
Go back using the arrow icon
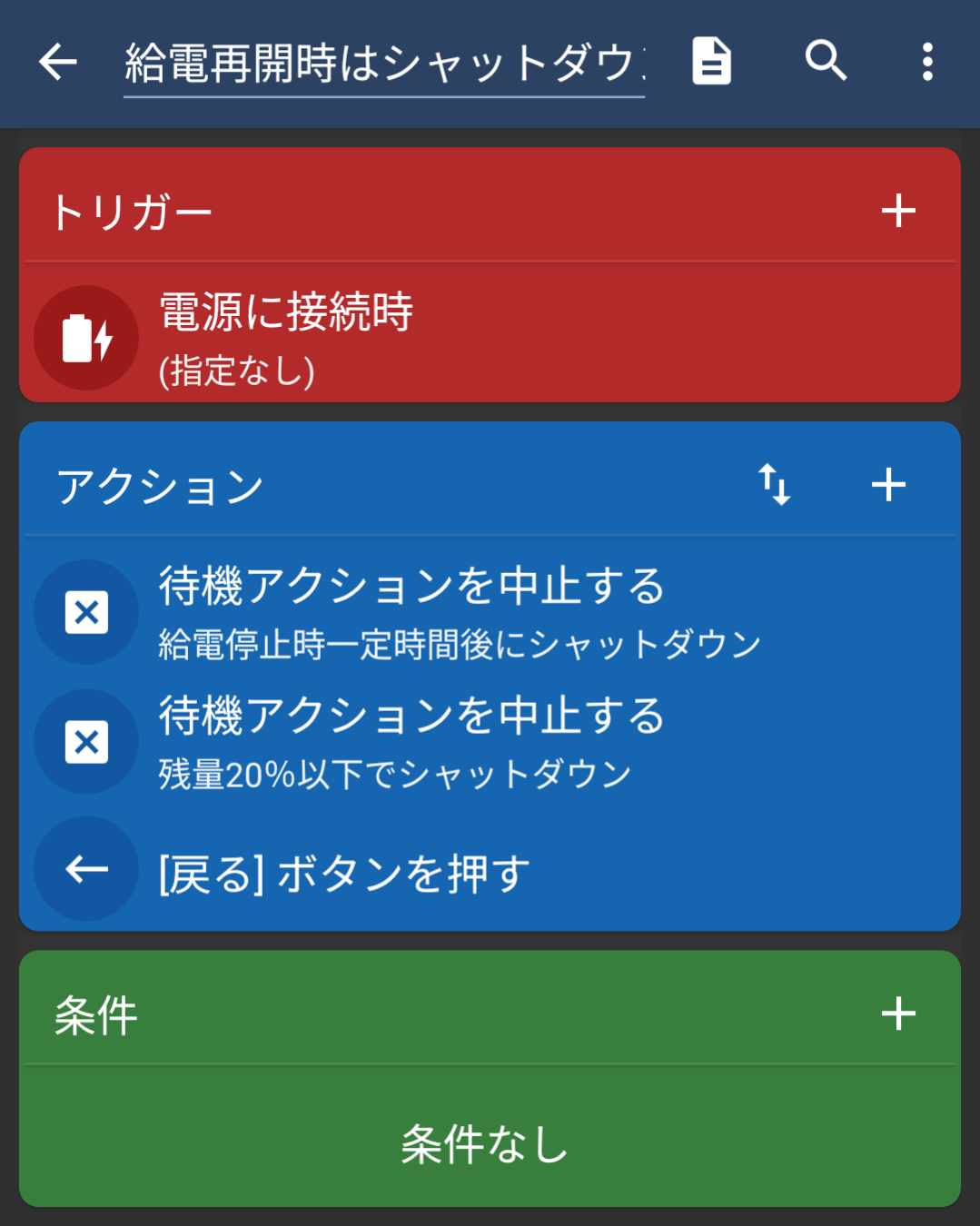pos(58,63)
